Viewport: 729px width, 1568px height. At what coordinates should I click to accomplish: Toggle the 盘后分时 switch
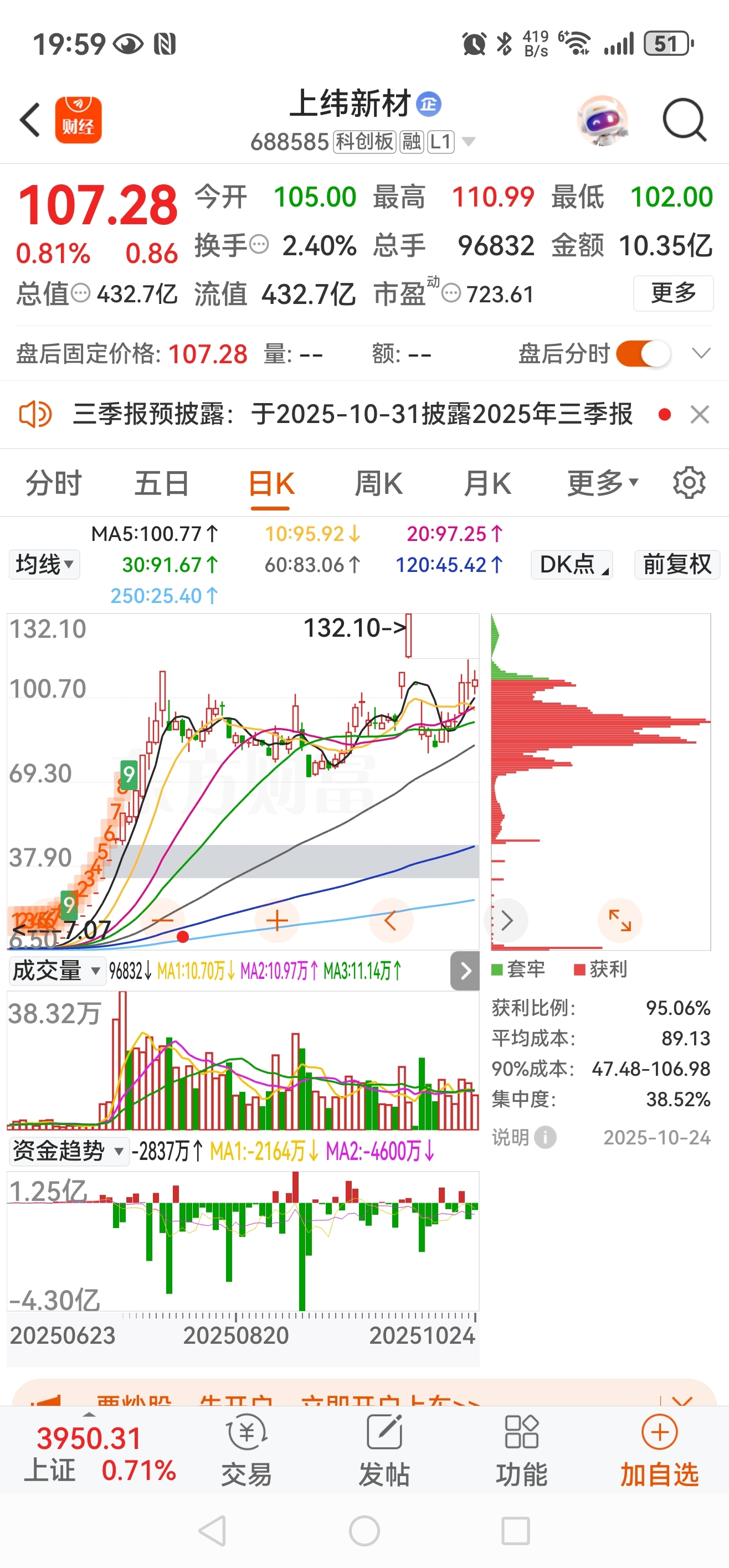[643, 354]
